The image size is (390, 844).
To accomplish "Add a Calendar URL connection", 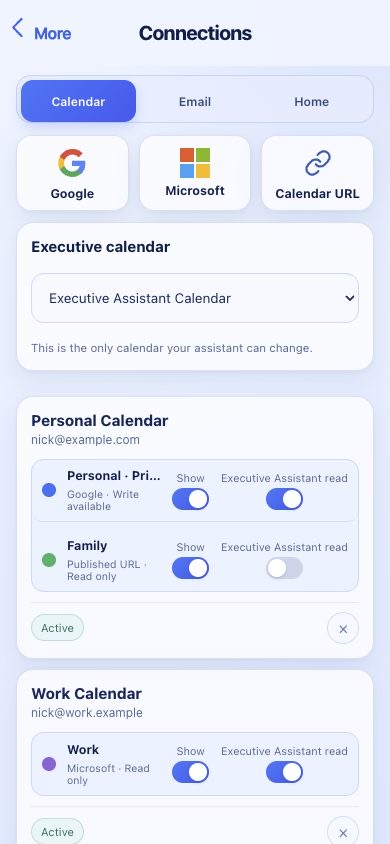I will tap(317, 173).
